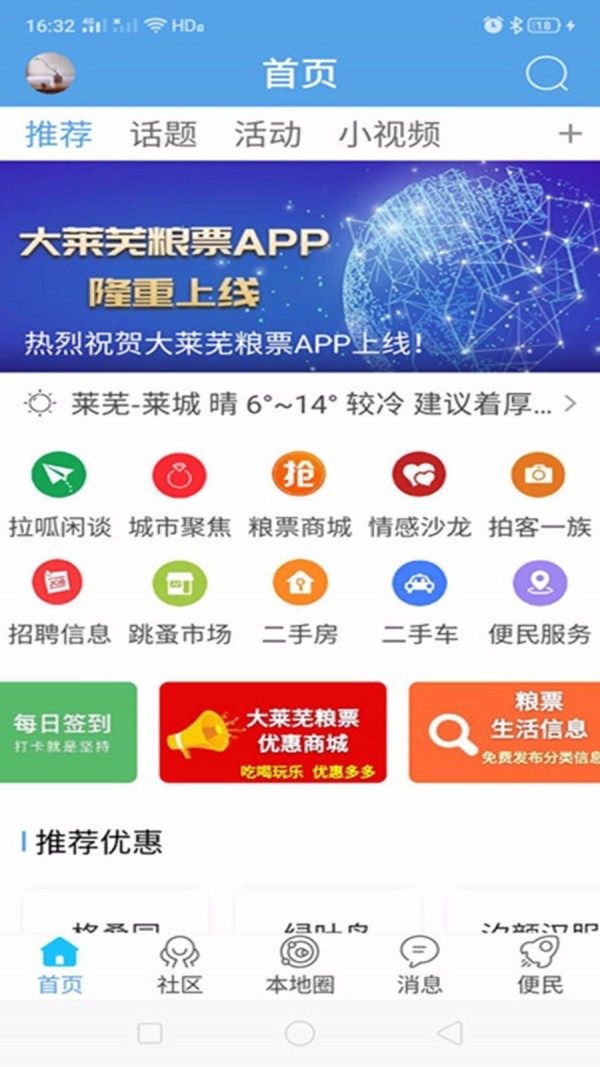Browse 二手房 listings
Screen dimensions: 600x1067
300,601
